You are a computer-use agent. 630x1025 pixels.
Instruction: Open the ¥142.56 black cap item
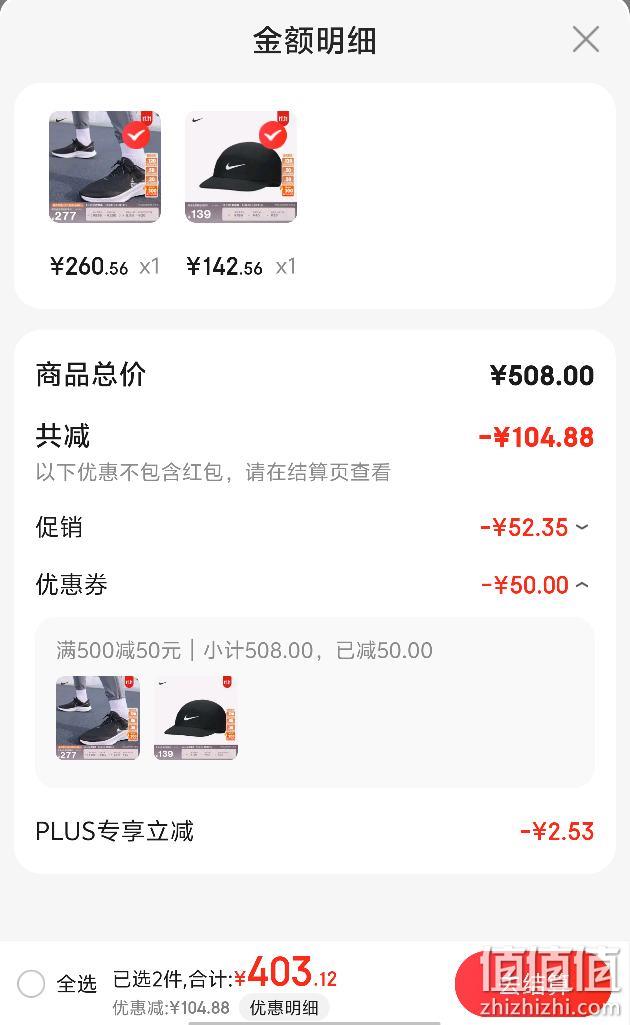pos(241,167)
